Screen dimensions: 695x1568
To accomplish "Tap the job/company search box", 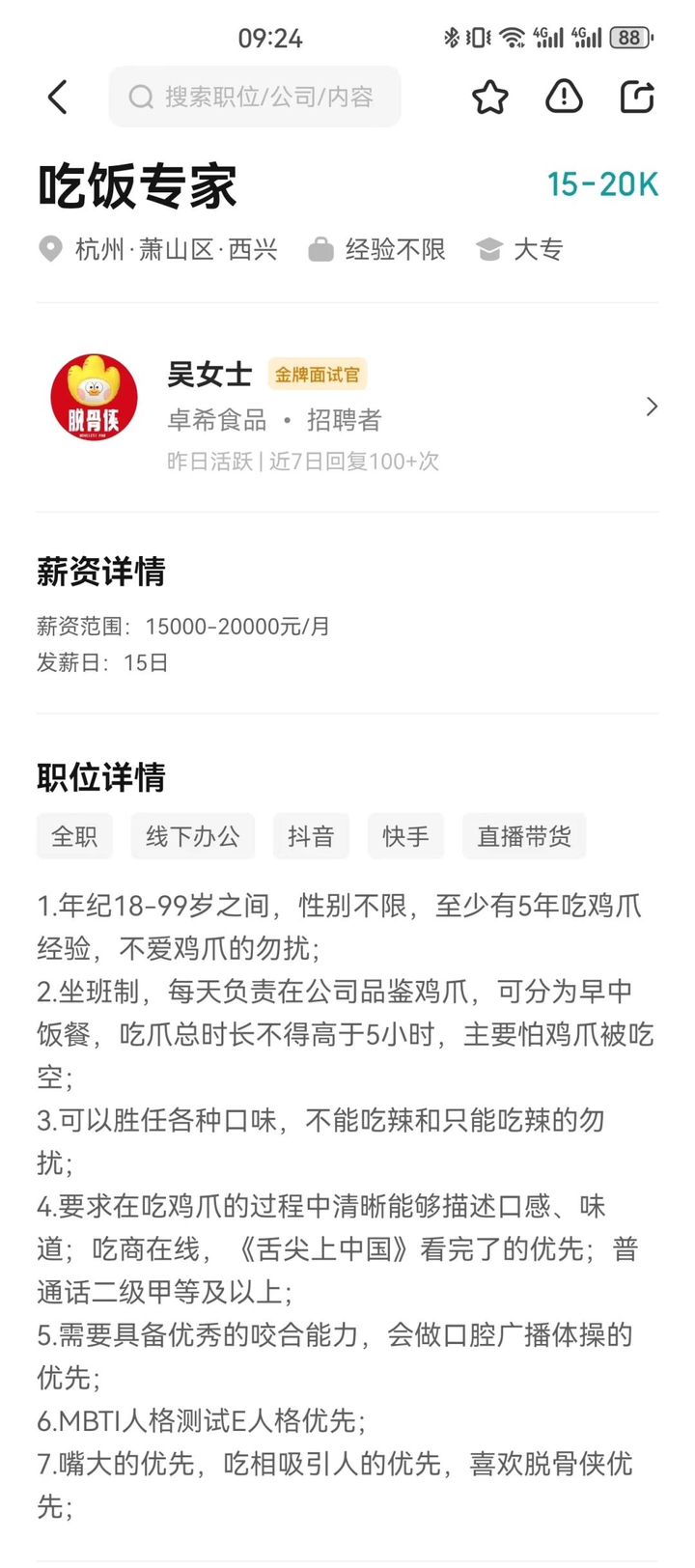I will [x=255, y=98].
